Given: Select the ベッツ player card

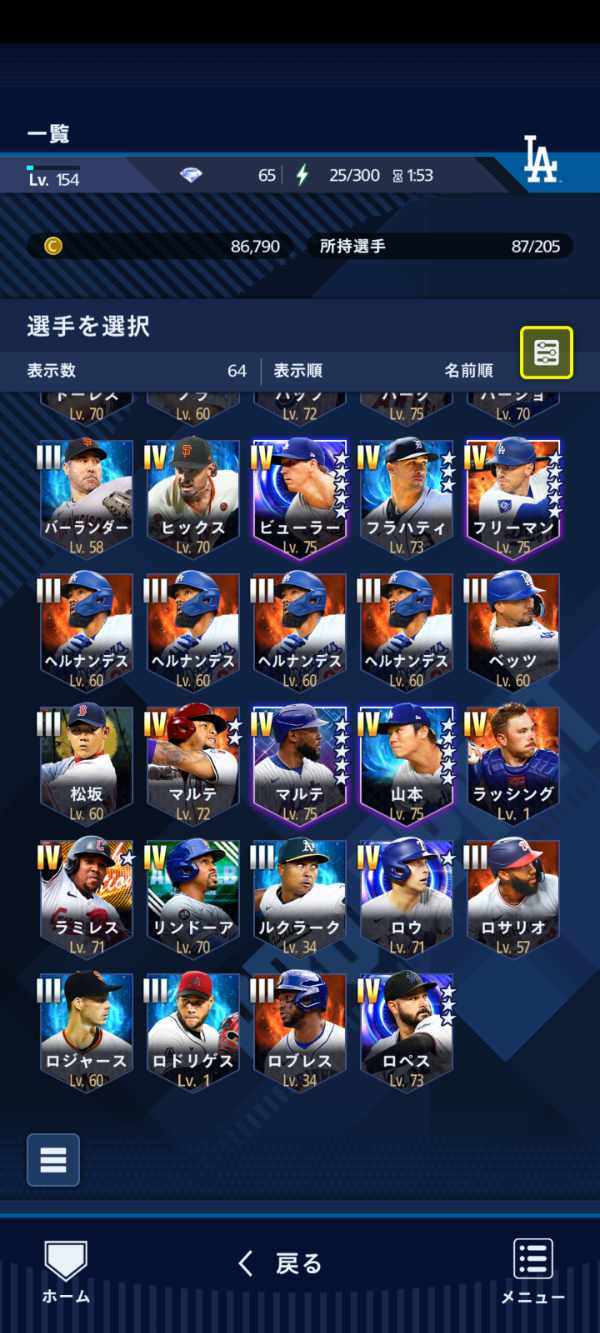Looking at the screenshot, I should pyautogui.click(x=513, y=630).
